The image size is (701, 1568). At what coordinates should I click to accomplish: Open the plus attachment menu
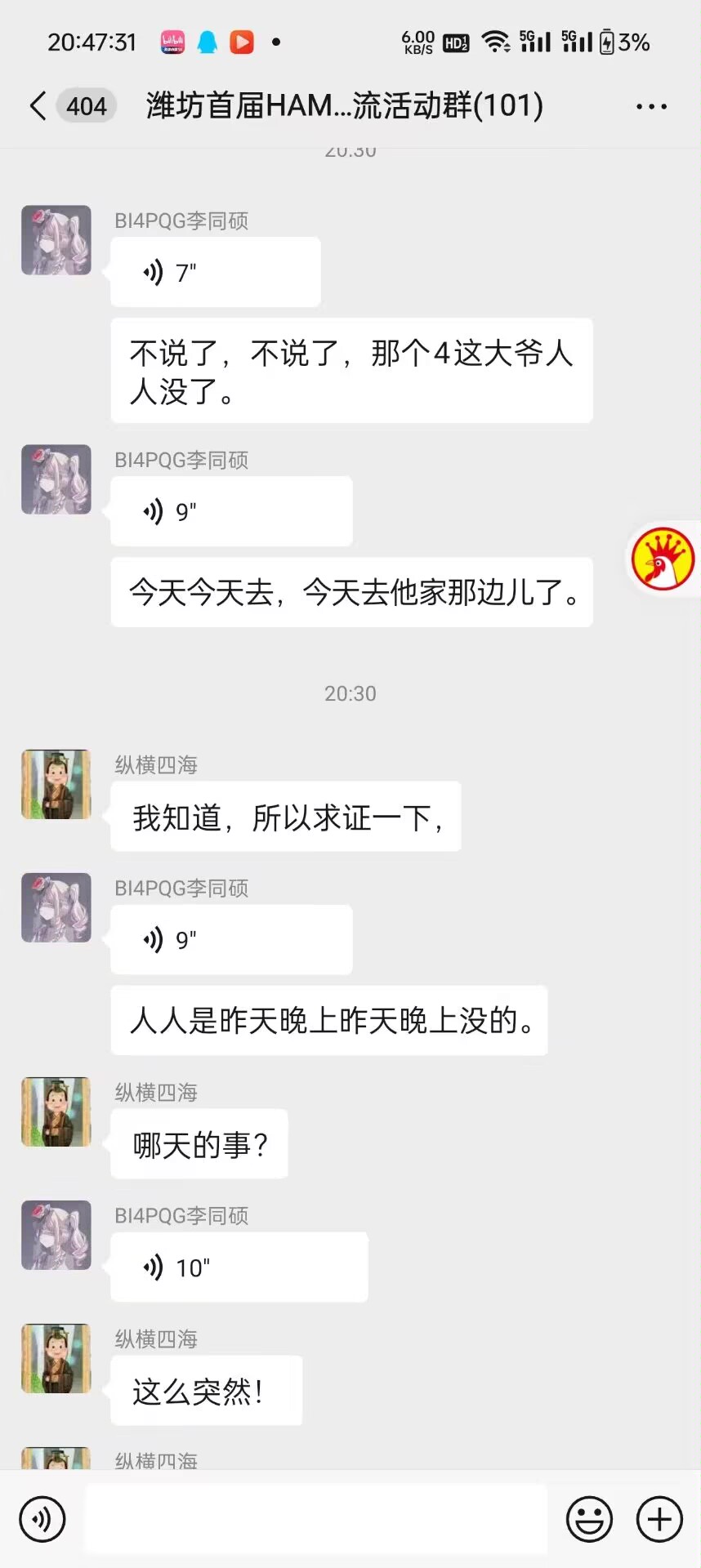pos(659,1519)
